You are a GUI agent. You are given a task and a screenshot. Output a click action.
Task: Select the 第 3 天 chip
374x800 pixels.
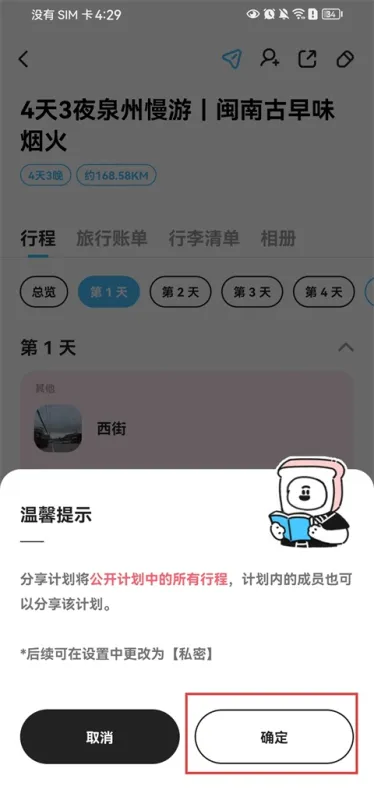pyautogui.click(x=252, y=292)
